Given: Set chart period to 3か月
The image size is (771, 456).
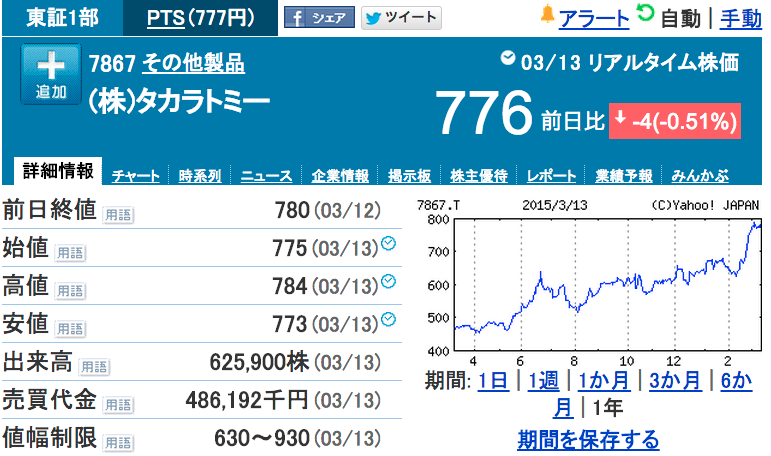Looking at the screenshot, I should pos(675,381).
